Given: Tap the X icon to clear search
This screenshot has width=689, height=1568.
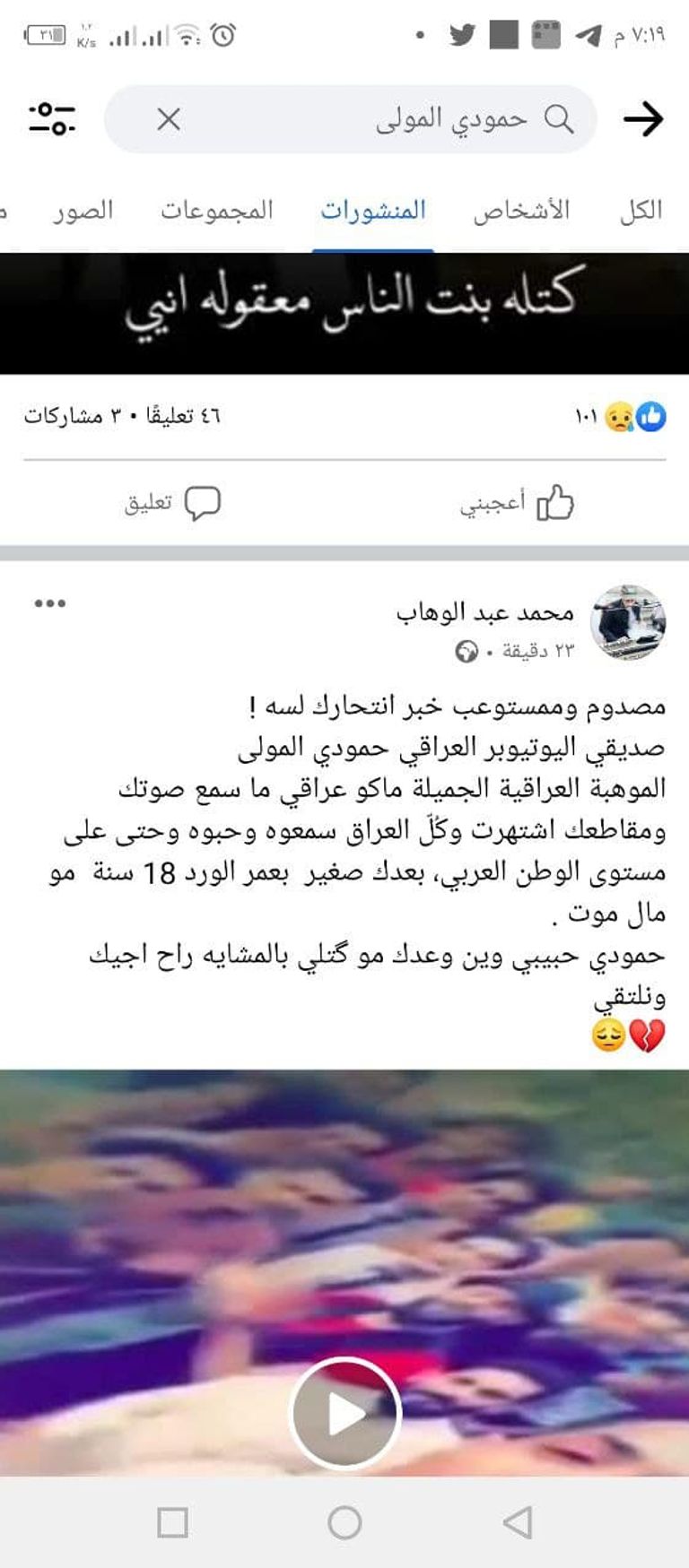Looking at the screenshot, I should 167,117.
